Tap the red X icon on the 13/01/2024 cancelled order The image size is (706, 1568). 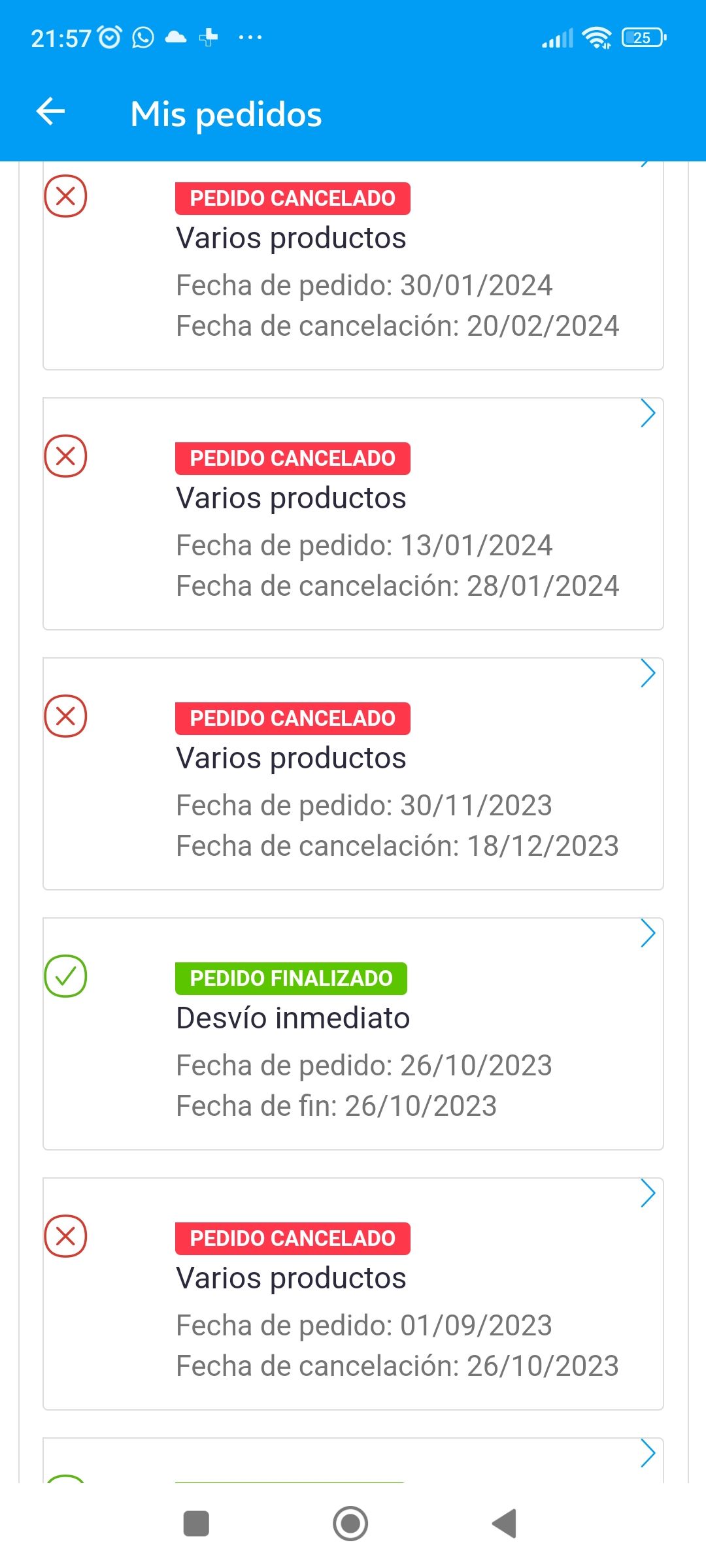[x=65, y=457]
